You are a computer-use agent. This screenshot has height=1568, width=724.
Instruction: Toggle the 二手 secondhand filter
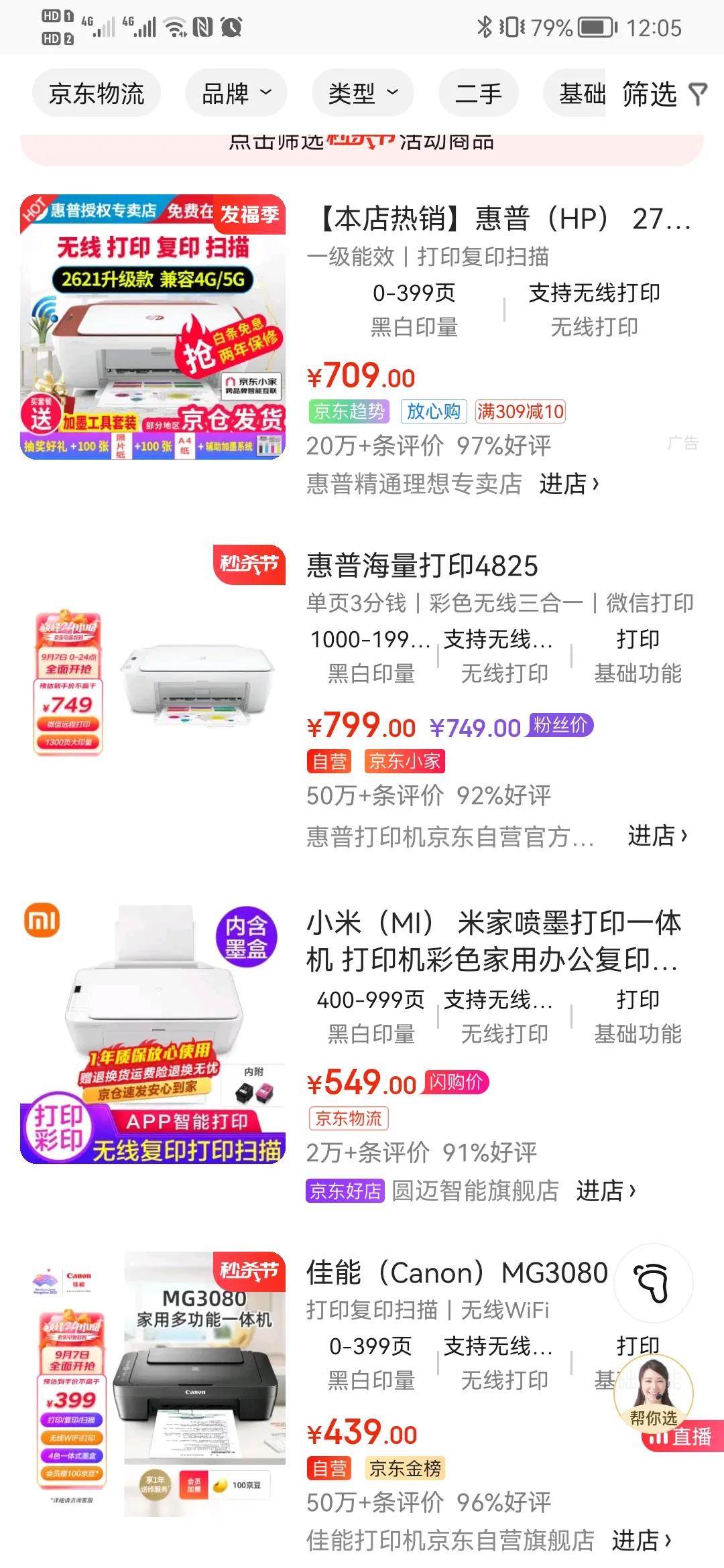[479, 94]
